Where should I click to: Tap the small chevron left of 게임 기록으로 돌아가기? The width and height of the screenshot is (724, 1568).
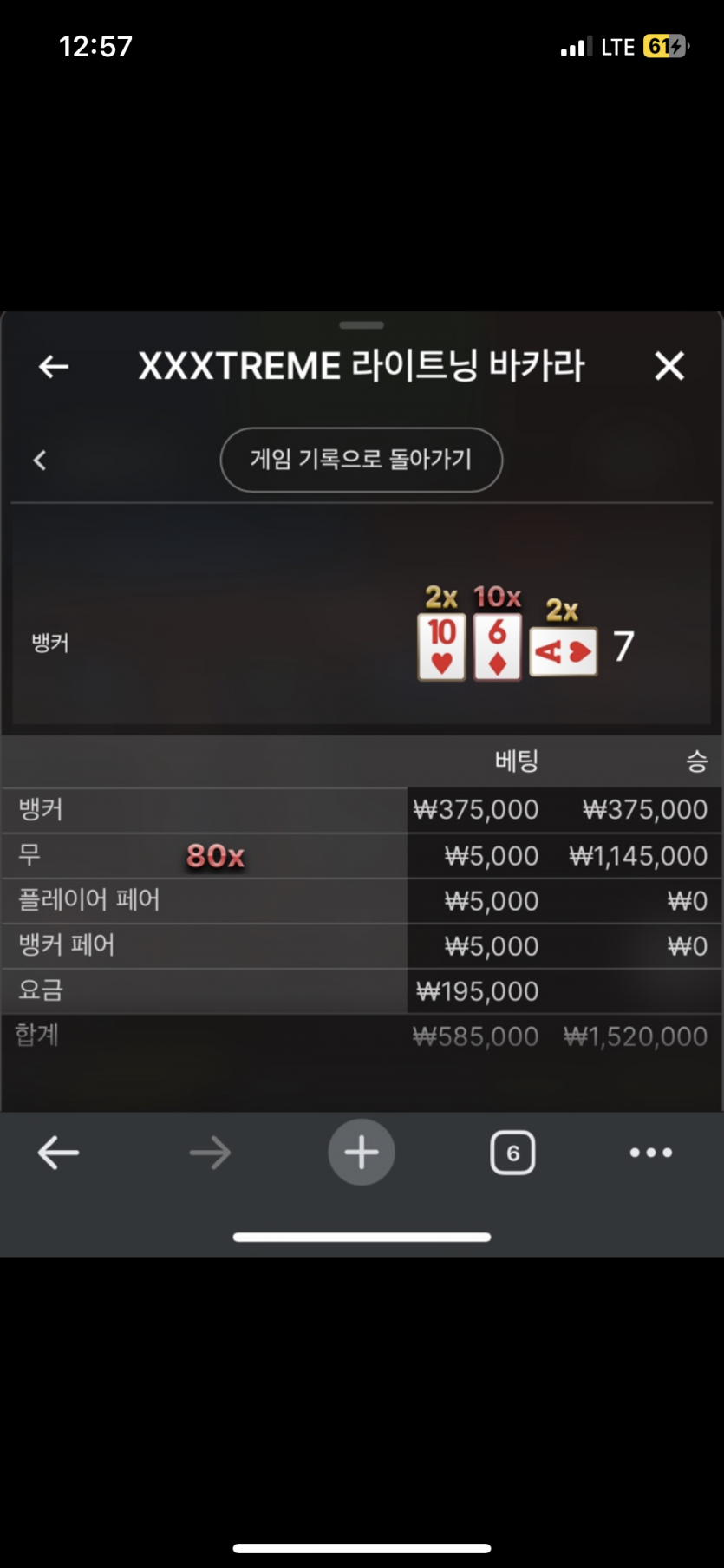pos(39,461)
